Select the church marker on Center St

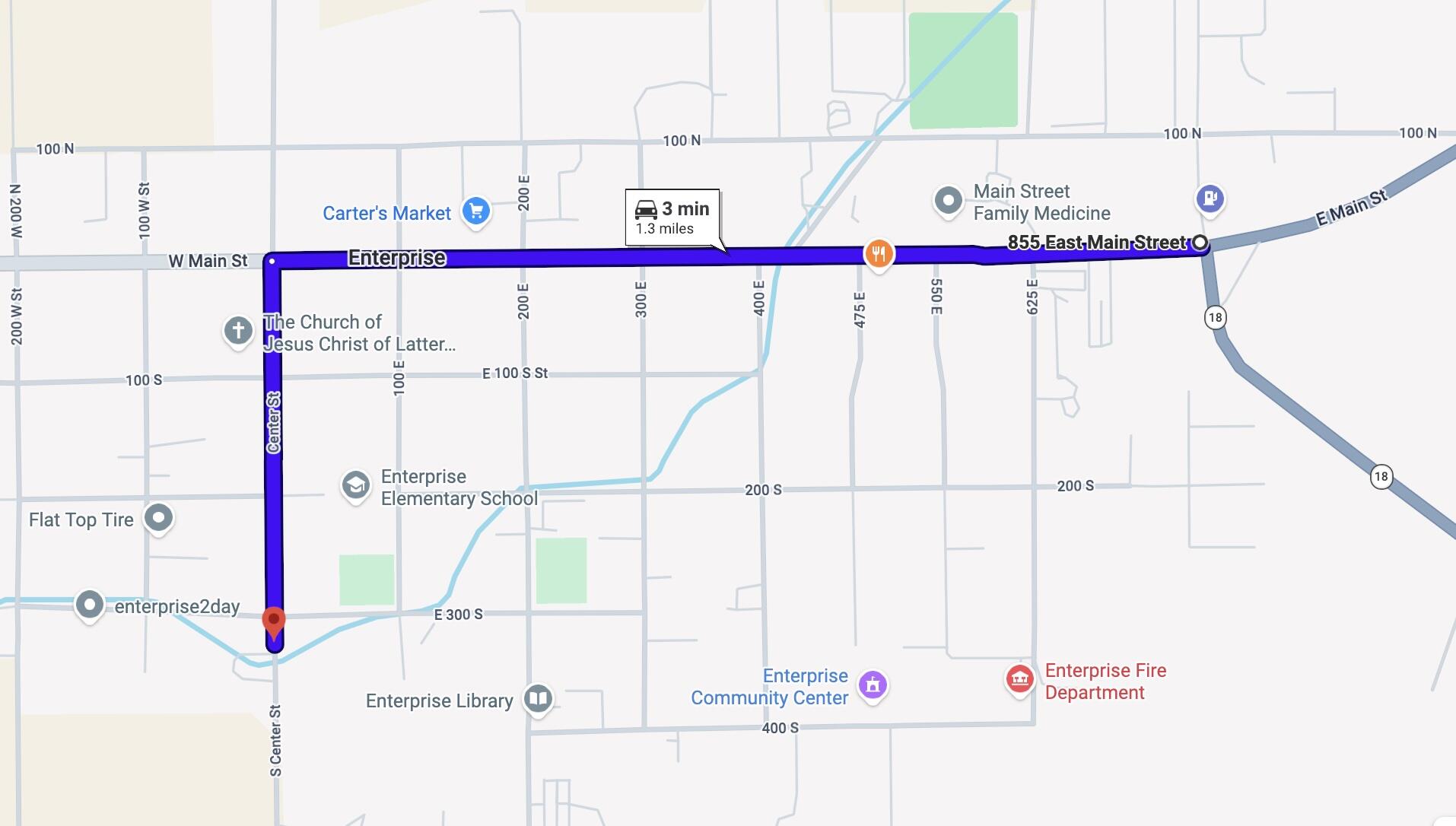coord(238,331)
